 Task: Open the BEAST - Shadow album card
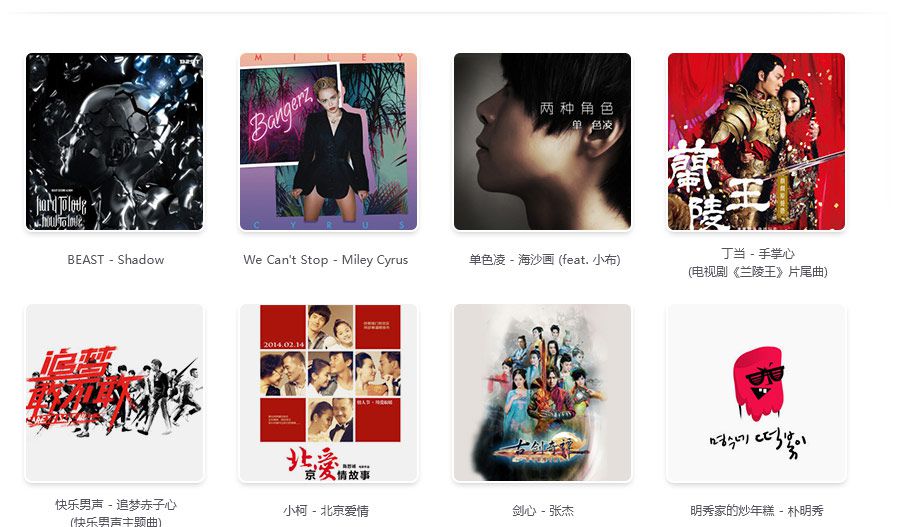click(114, 141)
